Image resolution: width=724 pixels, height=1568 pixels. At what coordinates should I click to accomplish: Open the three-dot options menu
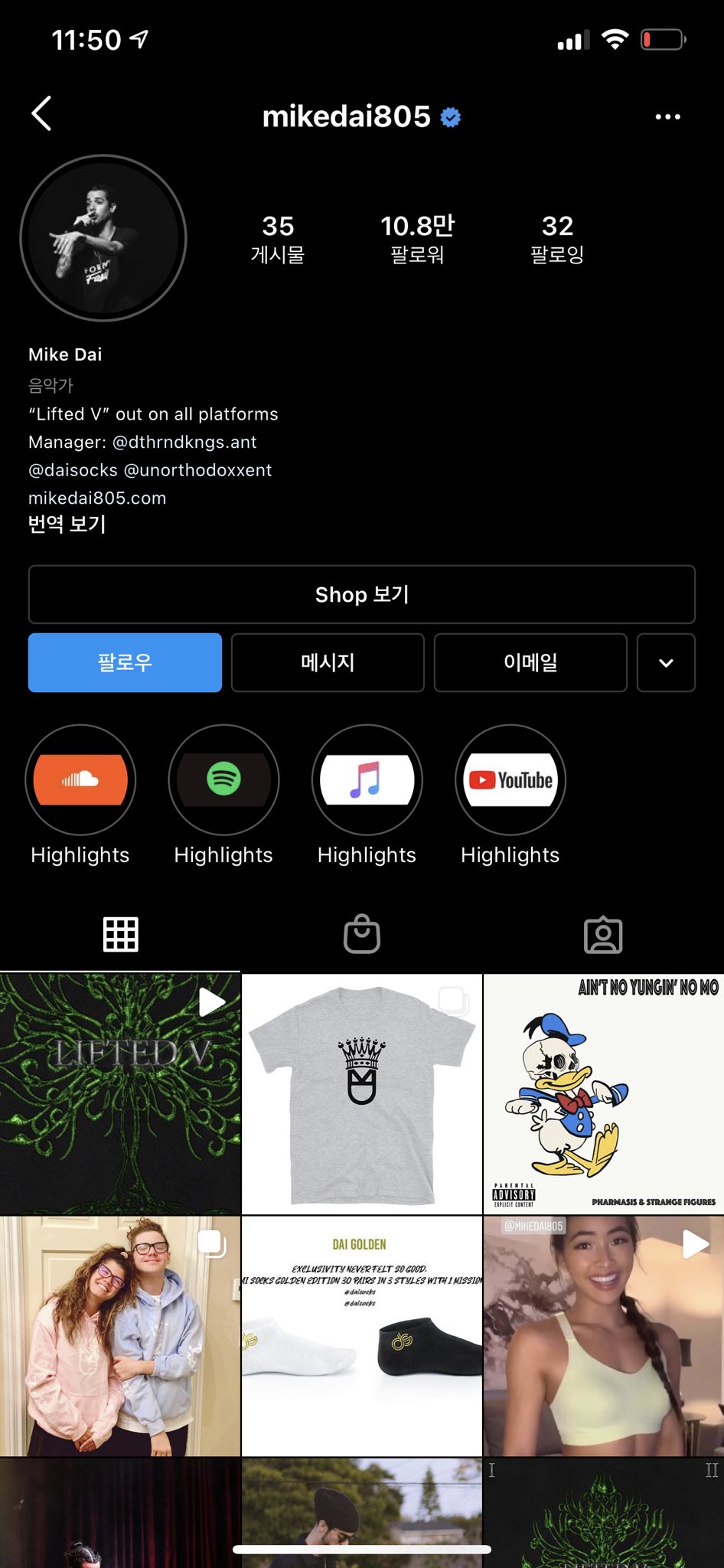667,117
